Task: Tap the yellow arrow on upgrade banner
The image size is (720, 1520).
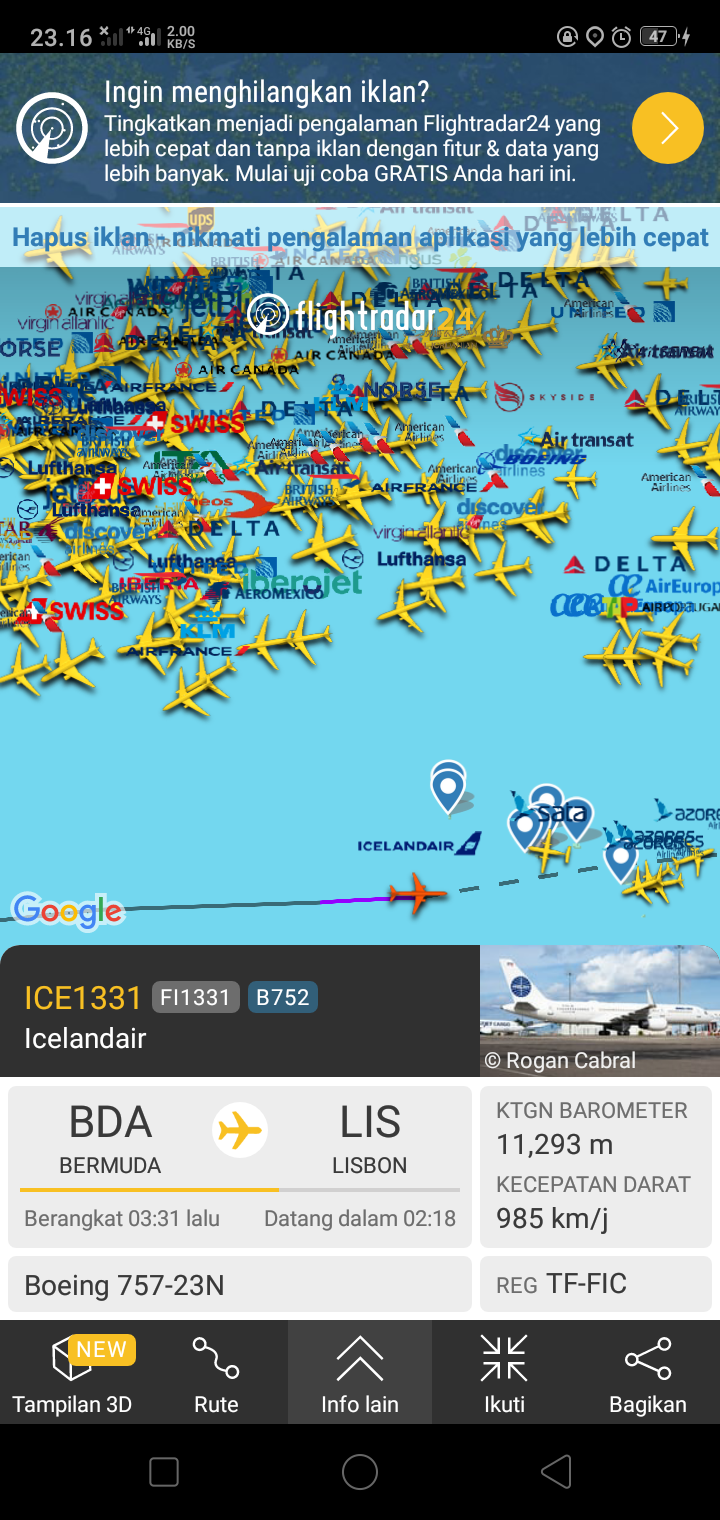Action: tap(667, 128)
